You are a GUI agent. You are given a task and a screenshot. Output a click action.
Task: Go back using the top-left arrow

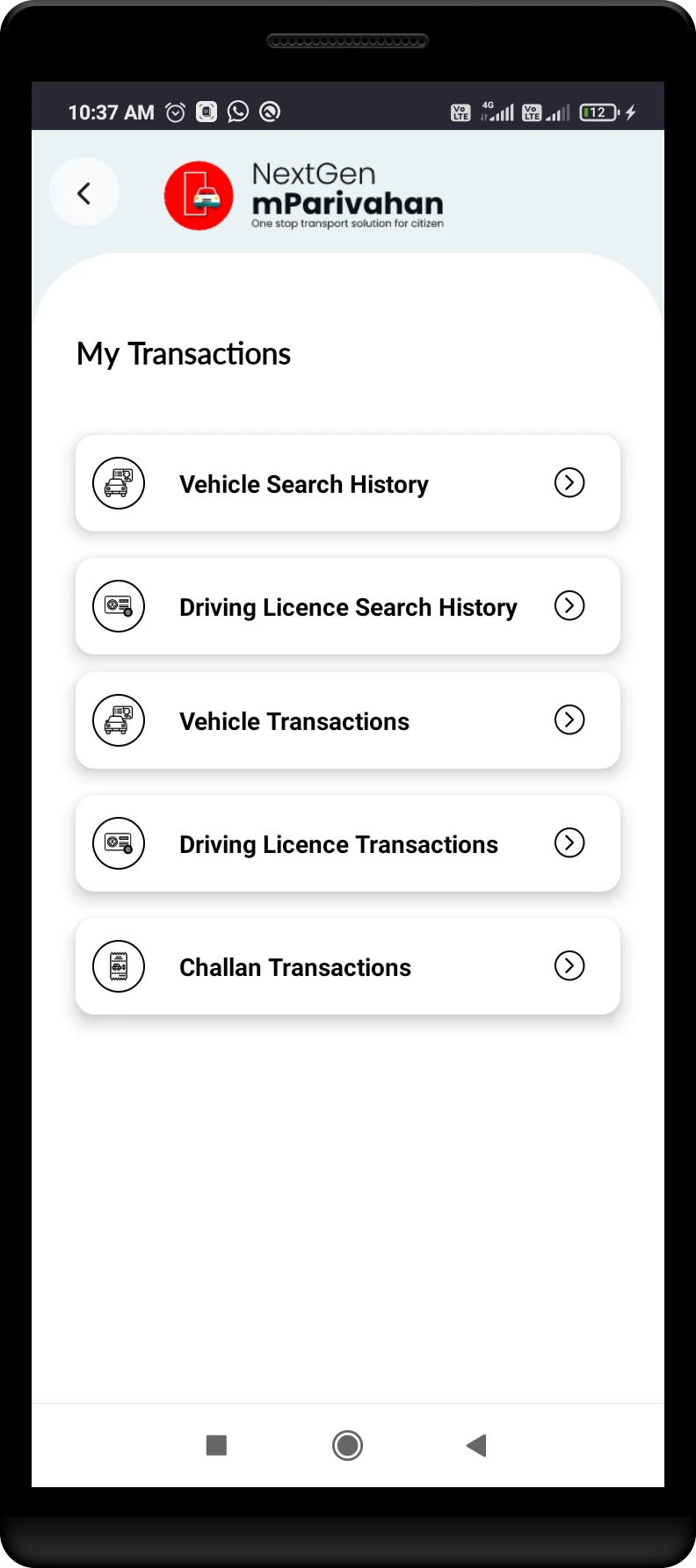click(84, 193)
